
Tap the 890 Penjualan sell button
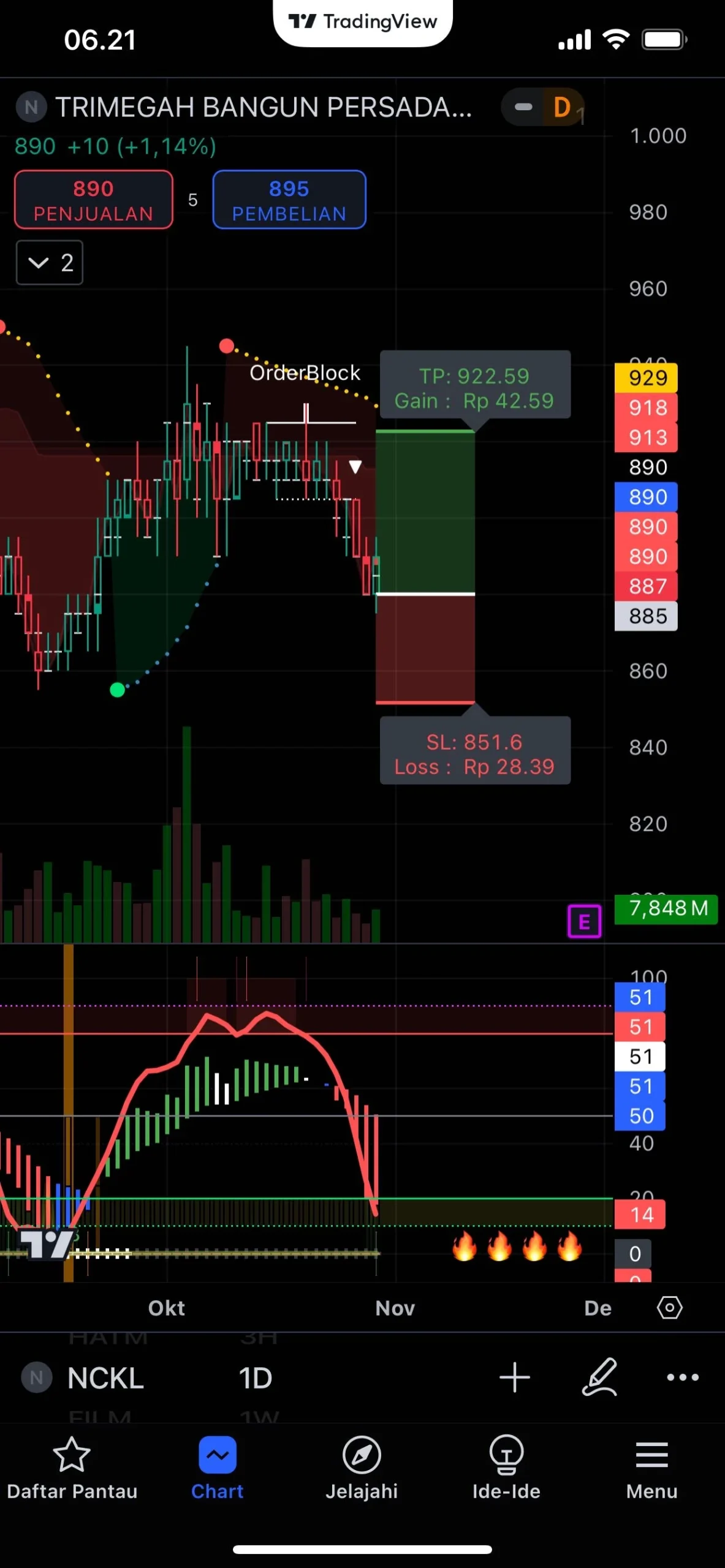[x=93, y=200]
